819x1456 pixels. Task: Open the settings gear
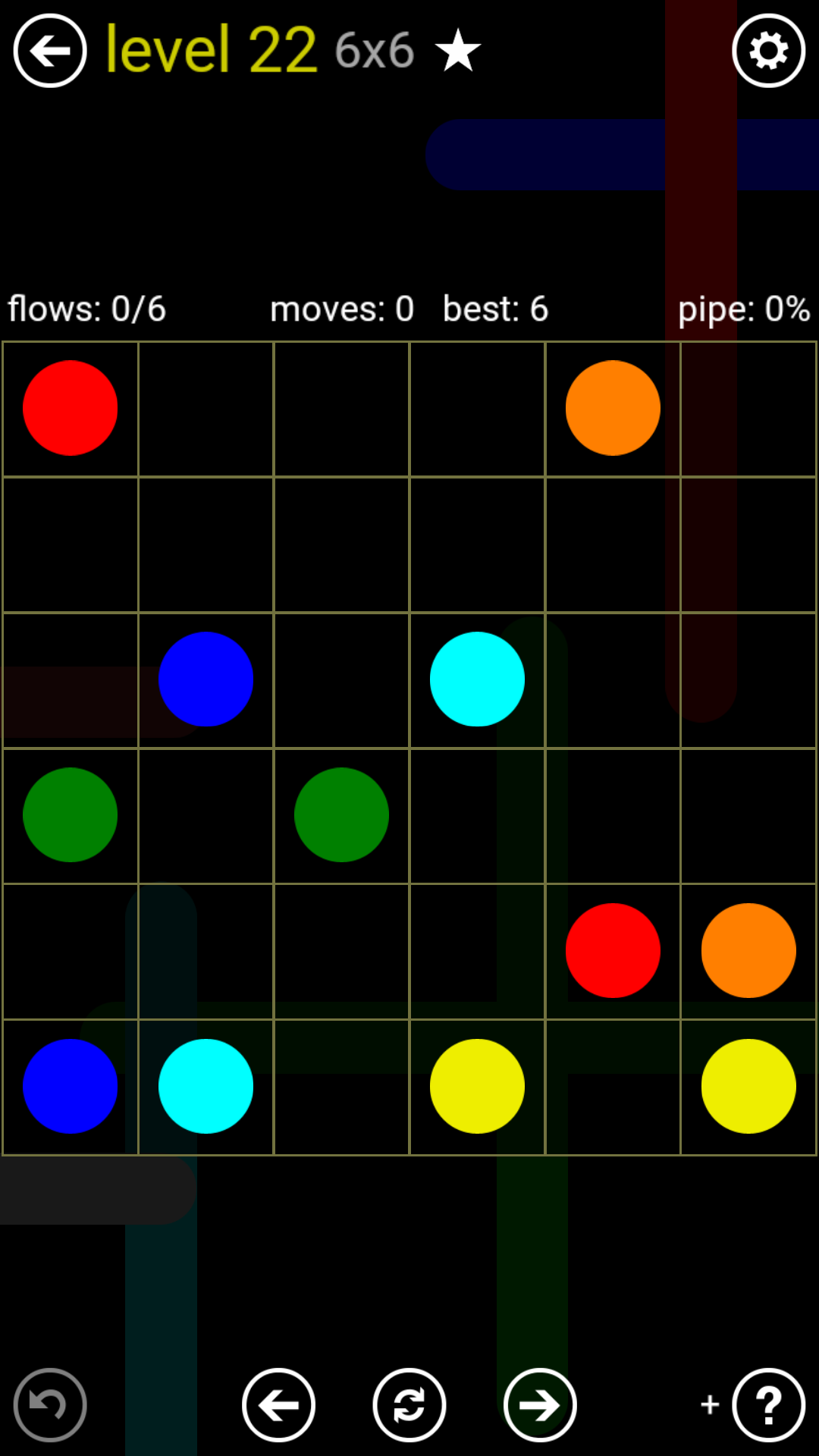768,51
